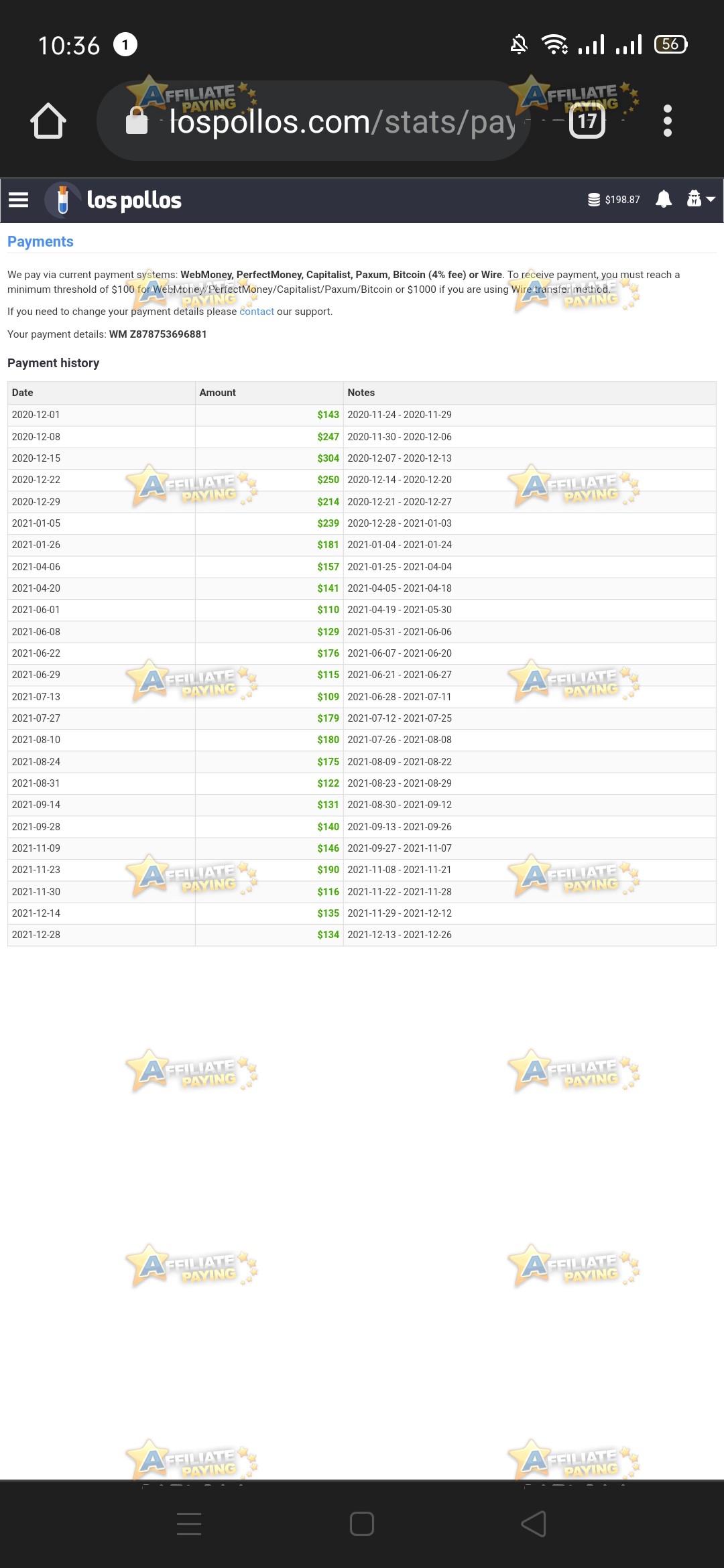Open the notifications bell
The image size is (724, 1568).
click(664, 199)
